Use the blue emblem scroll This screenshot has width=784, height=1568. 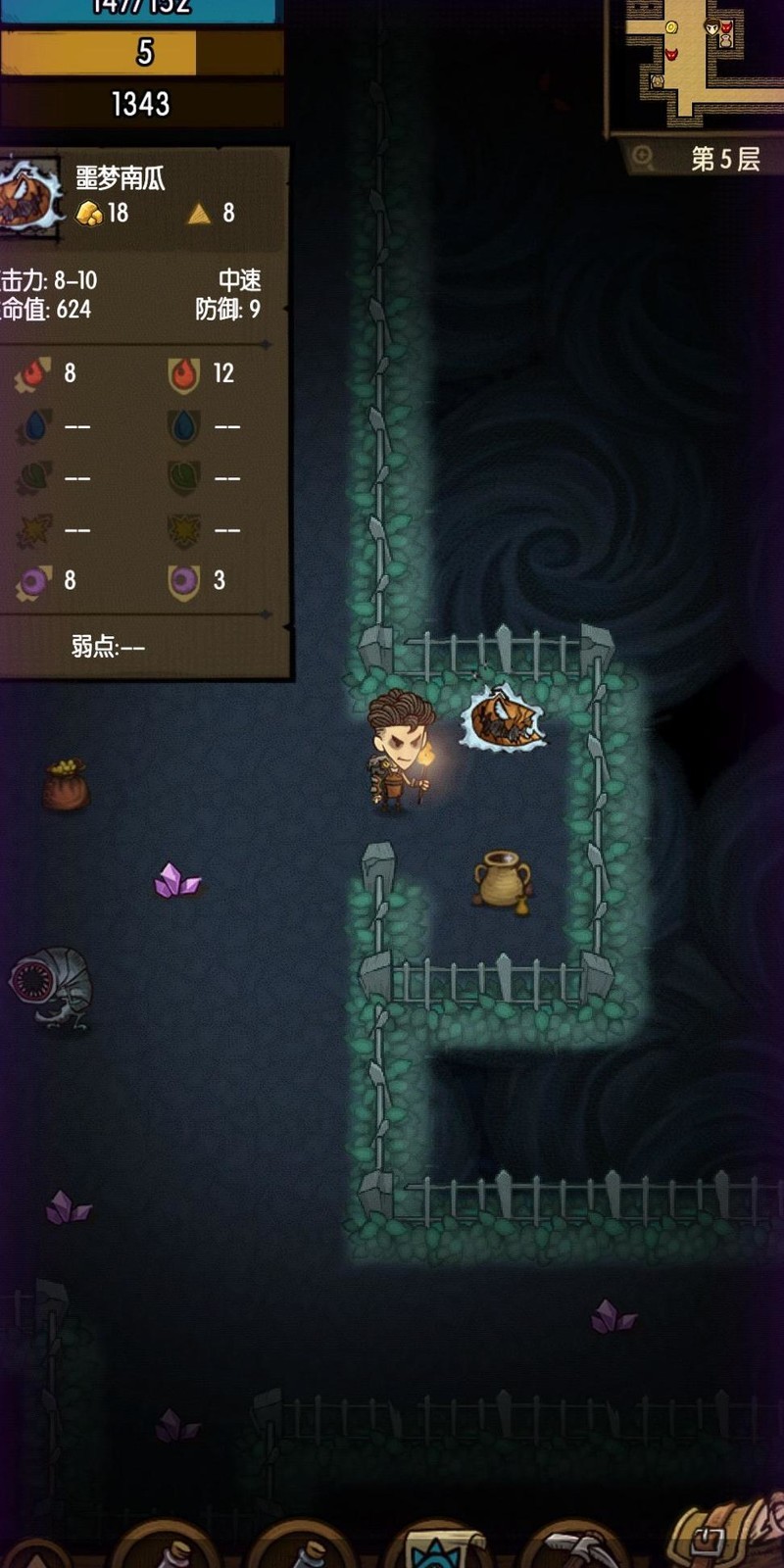point(438,1550)
